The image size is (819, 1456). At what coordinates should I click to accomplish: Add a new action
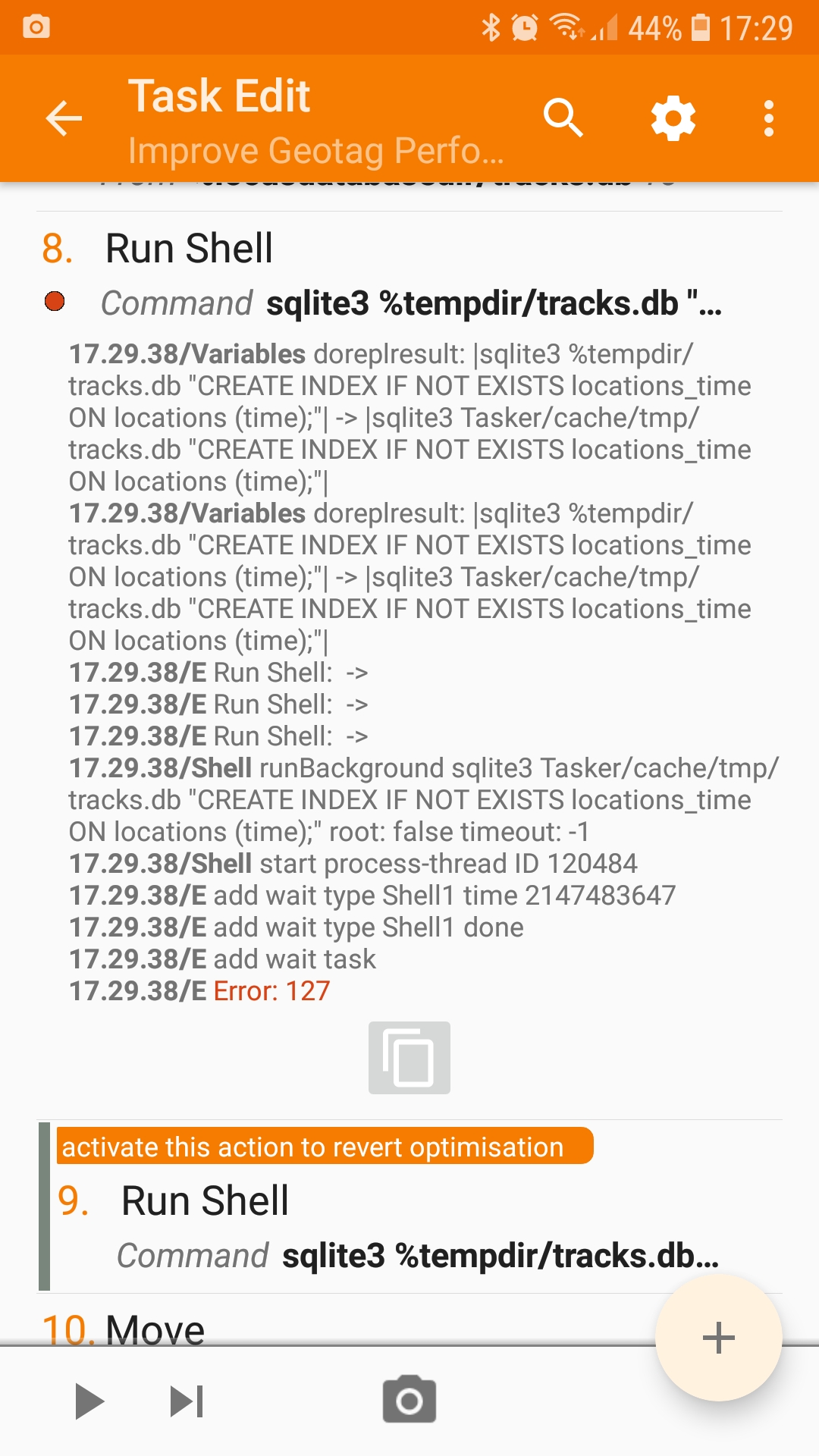coord(718,1338)
